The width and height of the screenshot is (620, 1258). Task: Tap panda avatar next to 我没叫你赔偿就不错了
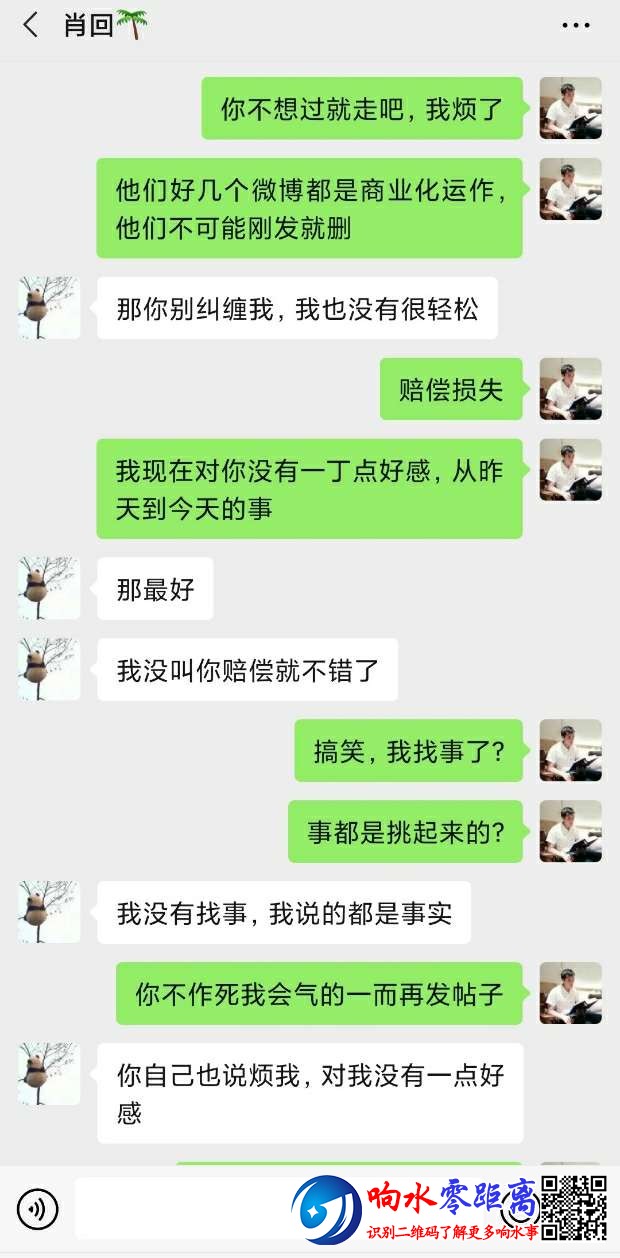(x=49, y=669)
